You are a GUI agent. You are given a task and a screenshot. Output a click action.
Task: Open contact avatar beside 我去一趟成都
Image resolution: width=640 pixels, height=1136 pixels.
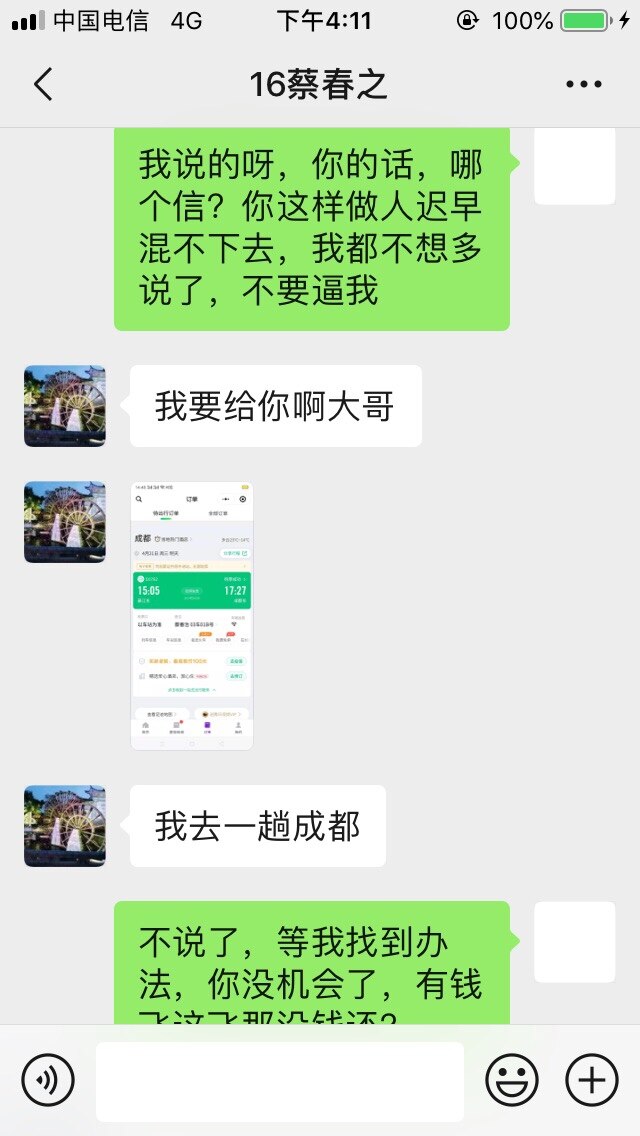(x=65, y=826)
